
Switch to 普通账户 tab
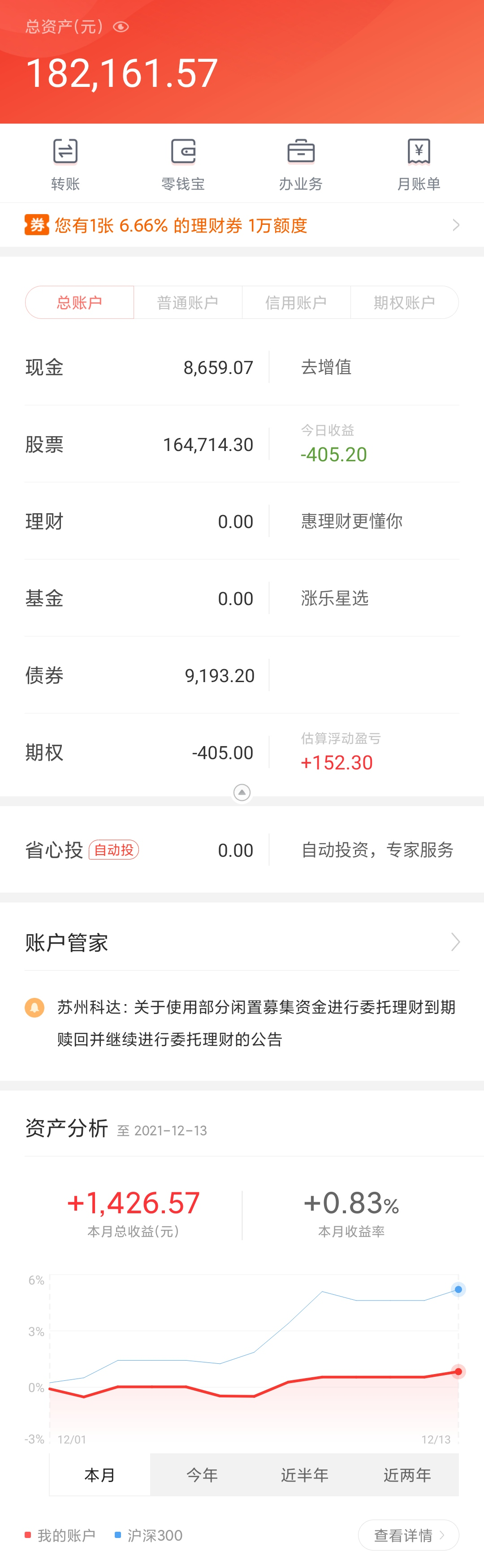point(187,302)
